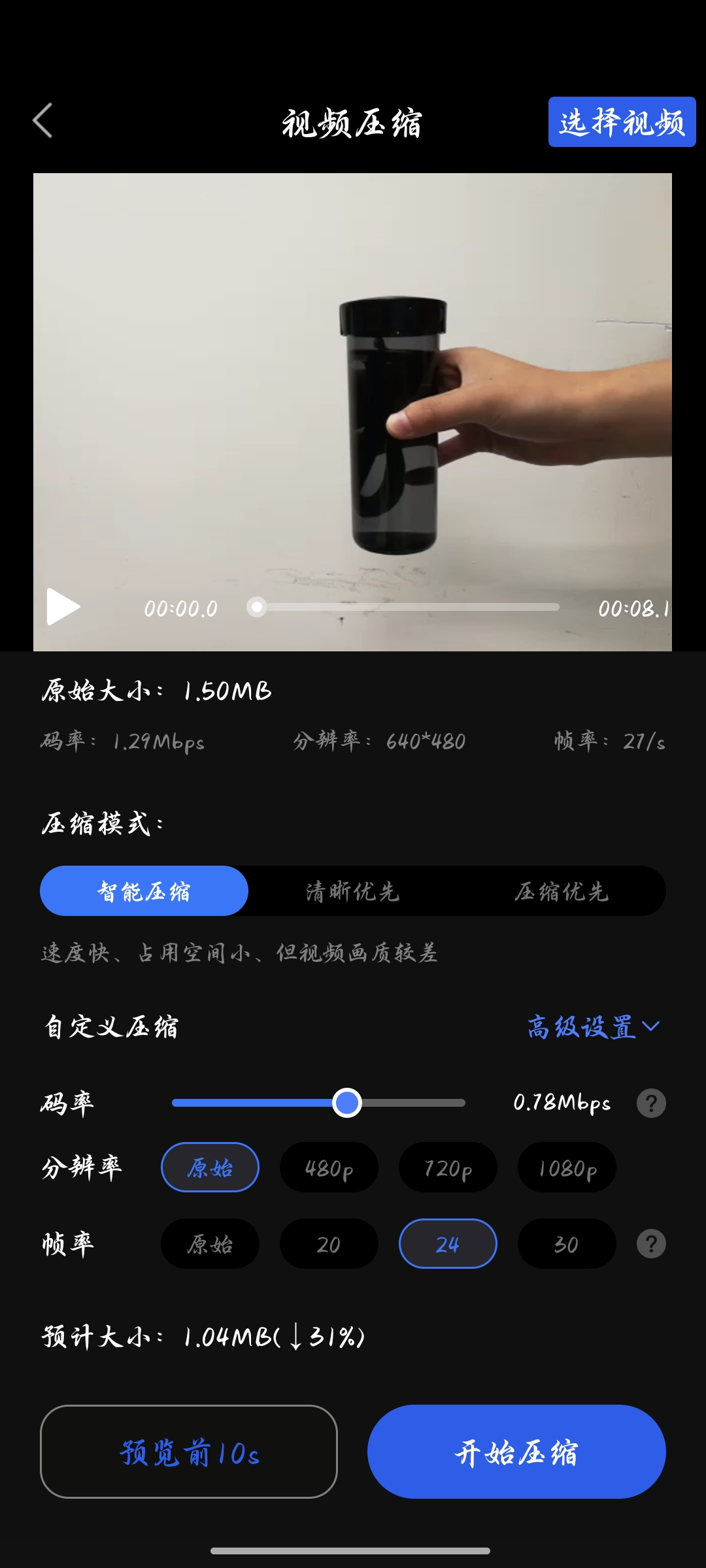The width and height of the screenshot is (706, 1568).
Task: Set frame rate to 30
Action: [567, 1244]
